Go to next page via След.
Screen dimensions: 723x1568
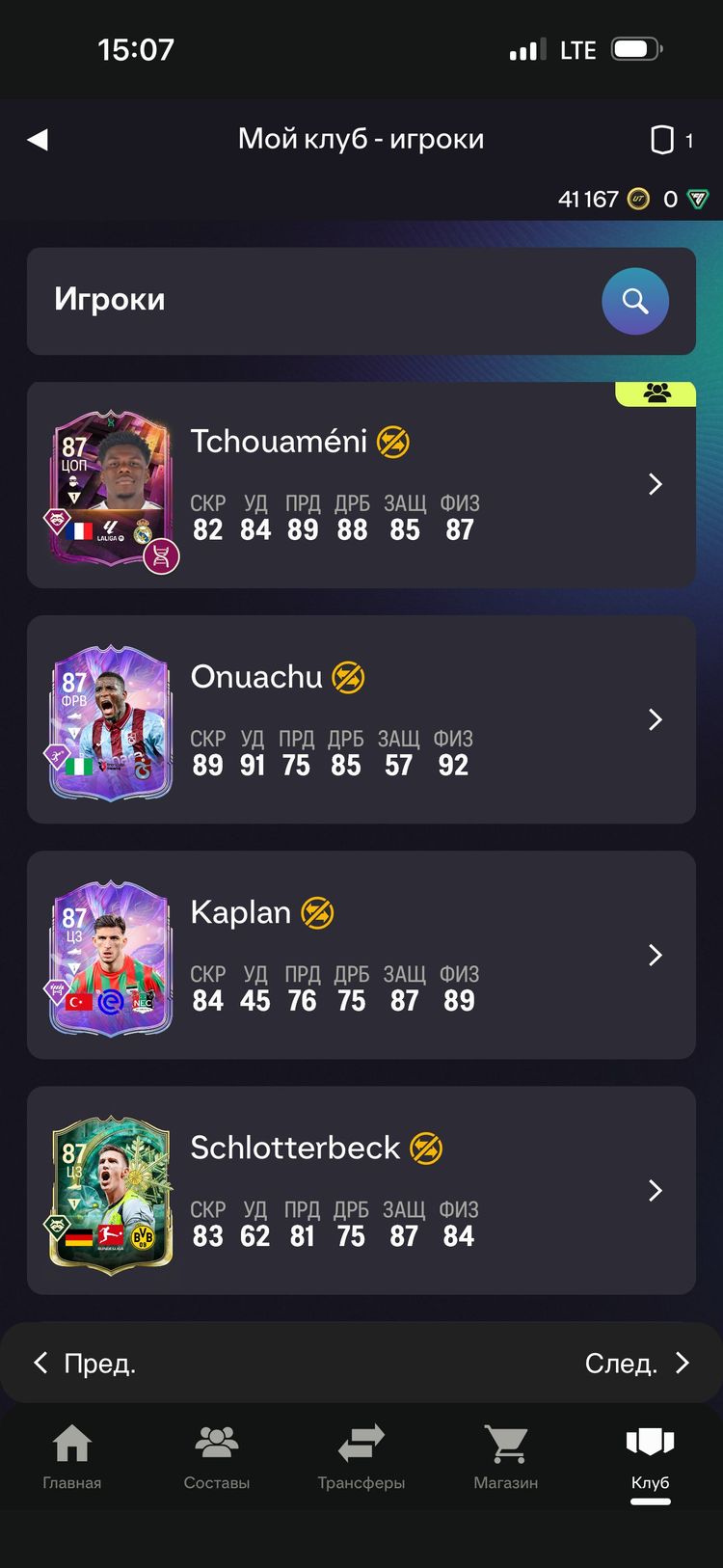pyautogui.click(x=636, y=1363)
